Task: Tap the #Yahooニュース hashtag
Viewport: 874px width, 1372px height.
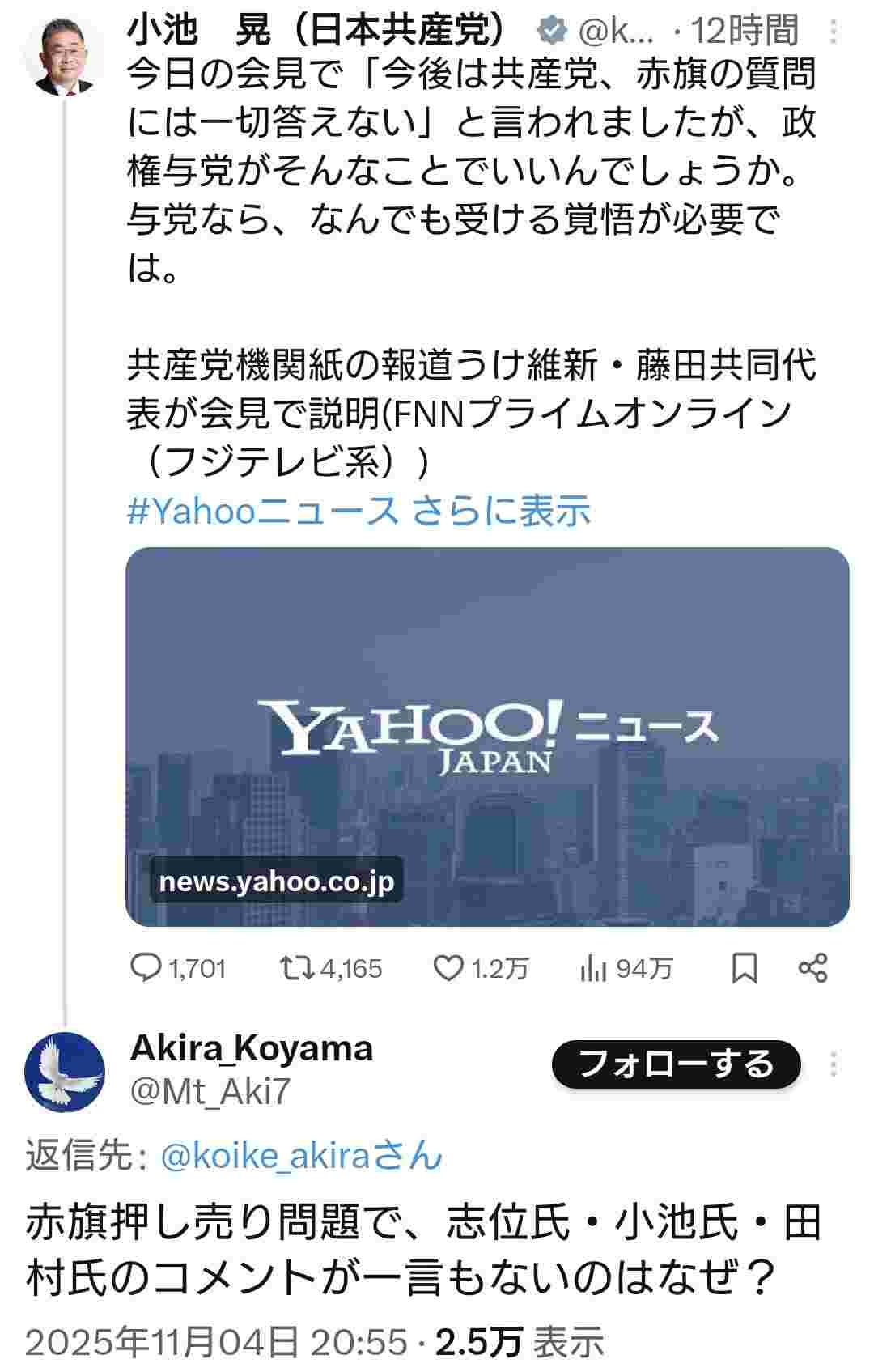Action: pos(262,512)
